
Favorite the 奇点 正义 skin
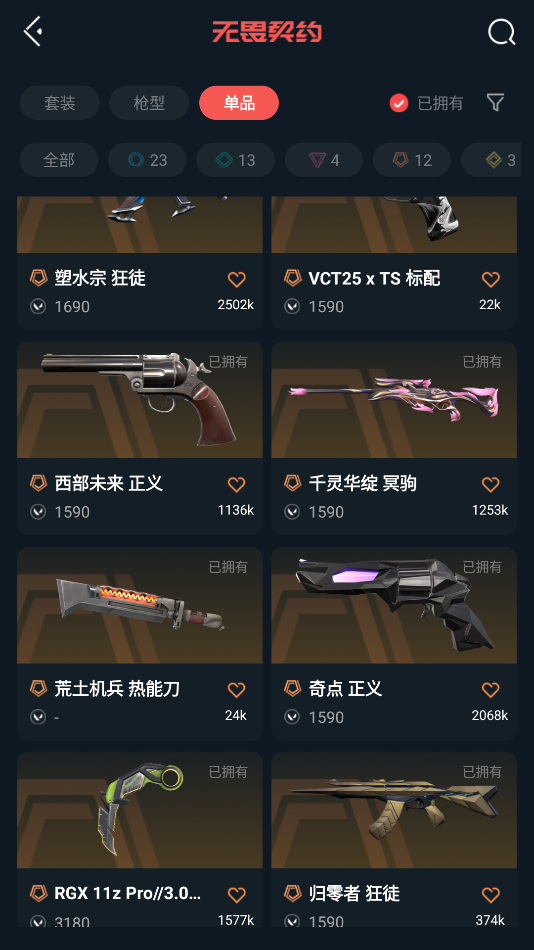tap(490, 689)
